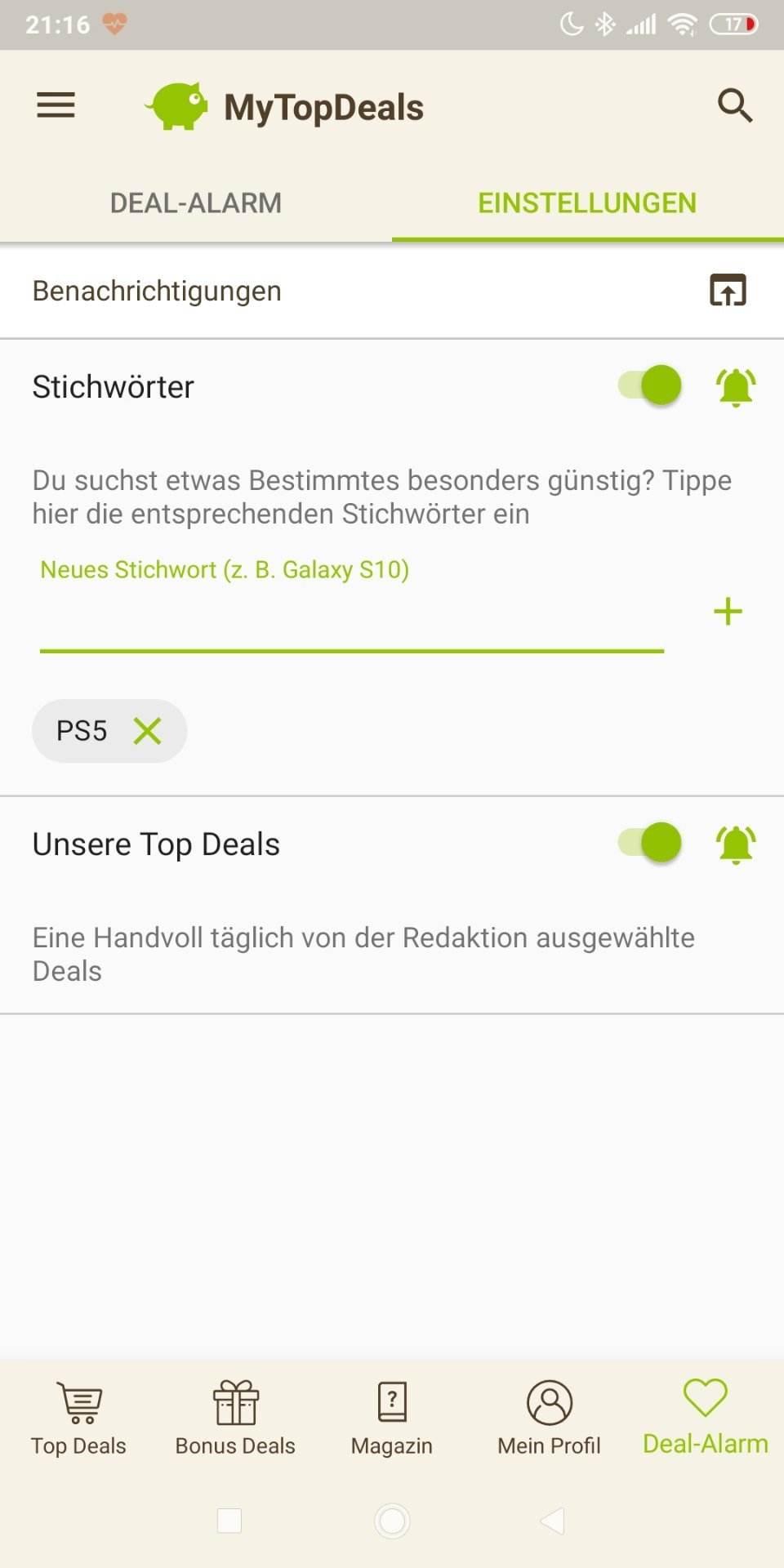Disable the Unsere Top Deals switch
This screenshot has width=784, height=1568.
point(651,843)
